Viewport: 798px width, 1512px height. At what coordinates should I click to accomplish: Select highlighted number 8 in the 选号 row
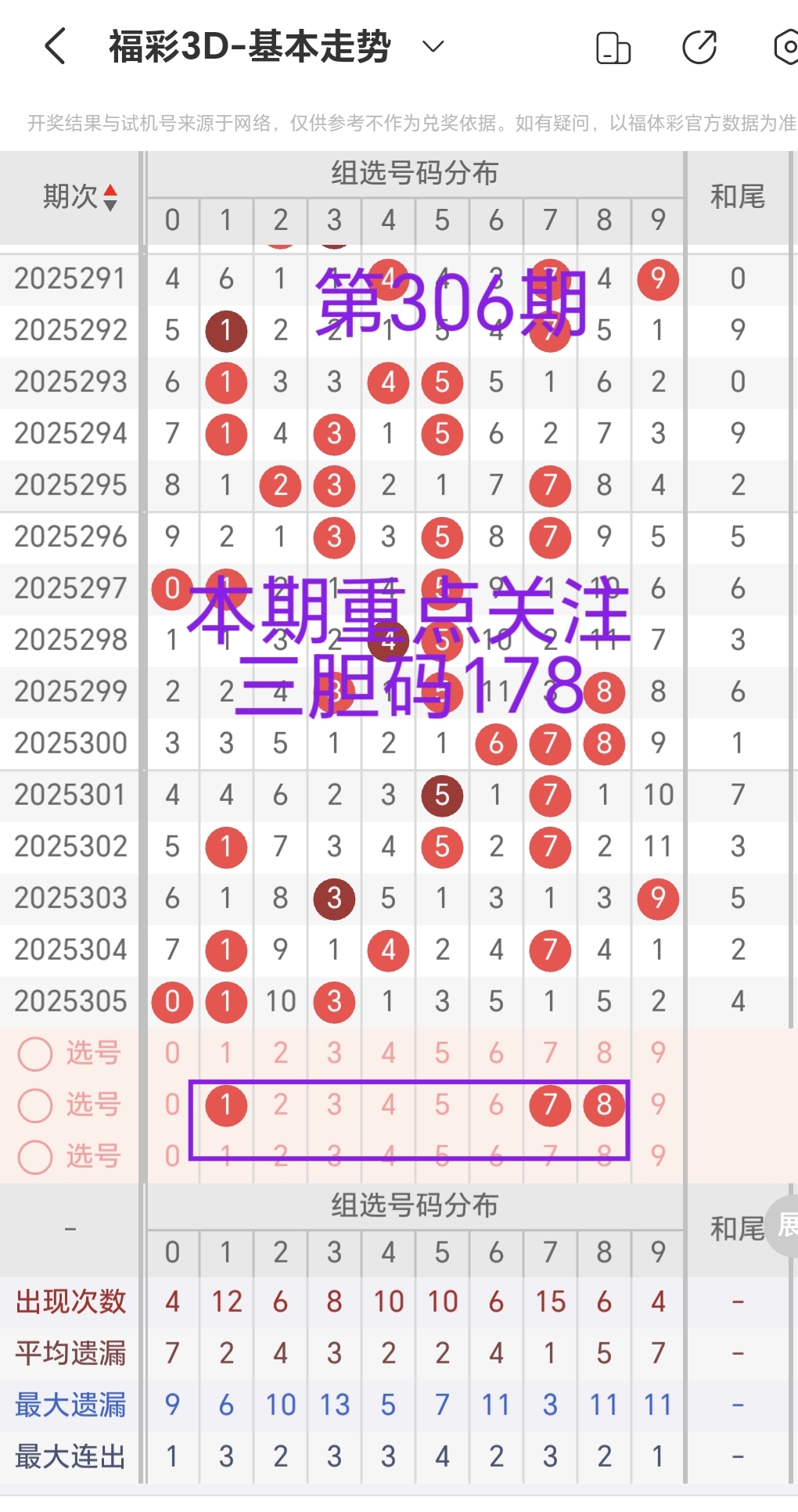(x=604, y=1105)
